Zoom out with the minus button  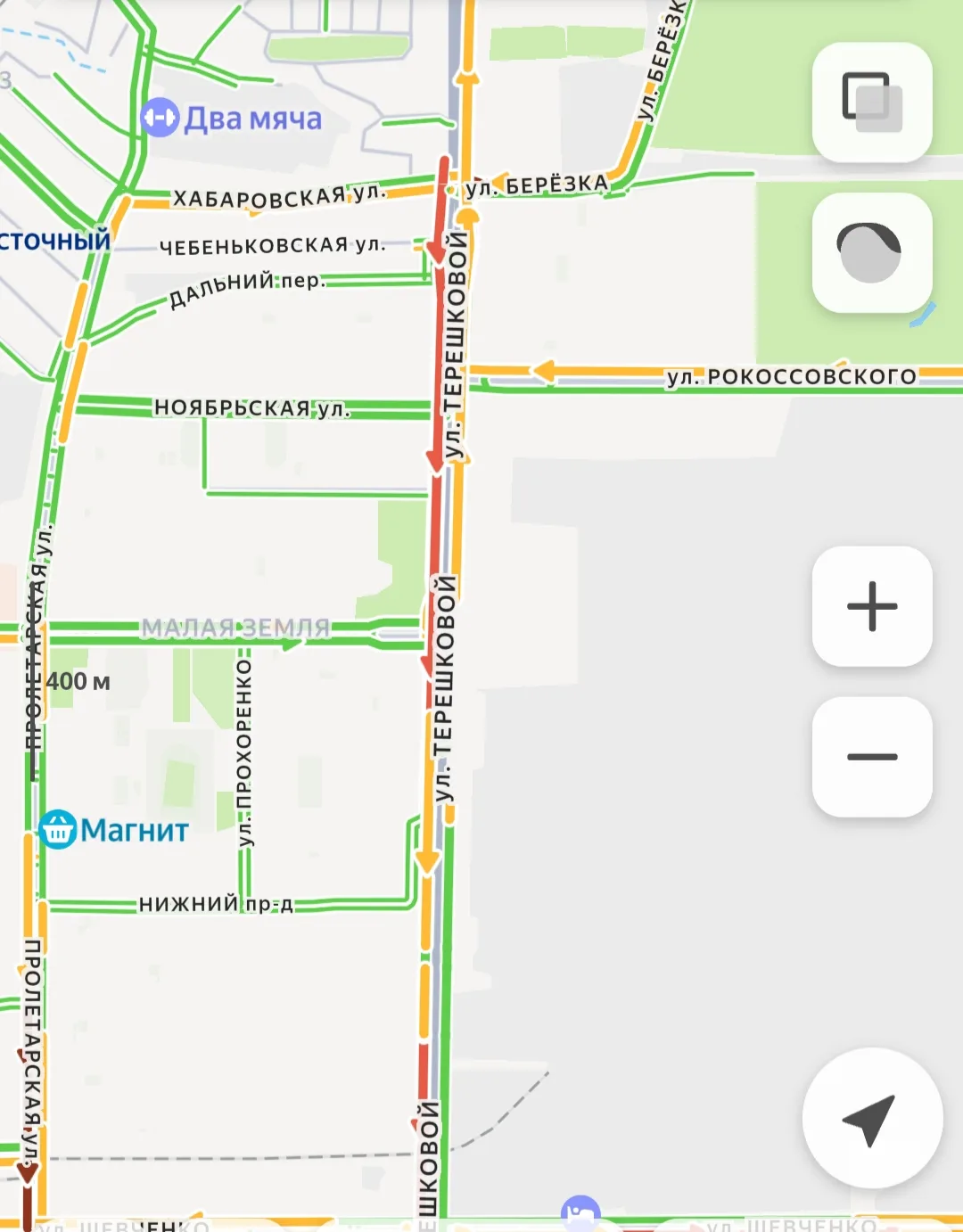[x=871, y=757]
